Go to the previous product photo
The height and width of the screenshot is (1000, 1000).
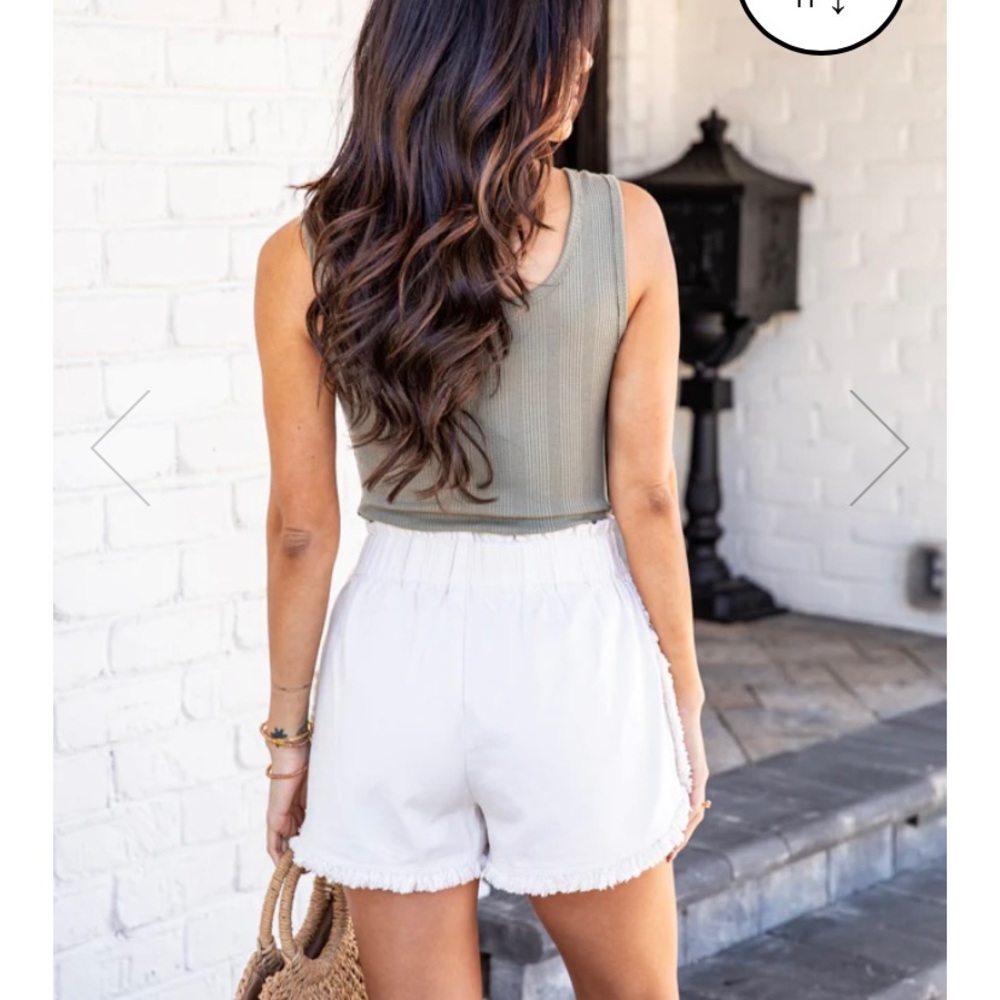point(121,447)
